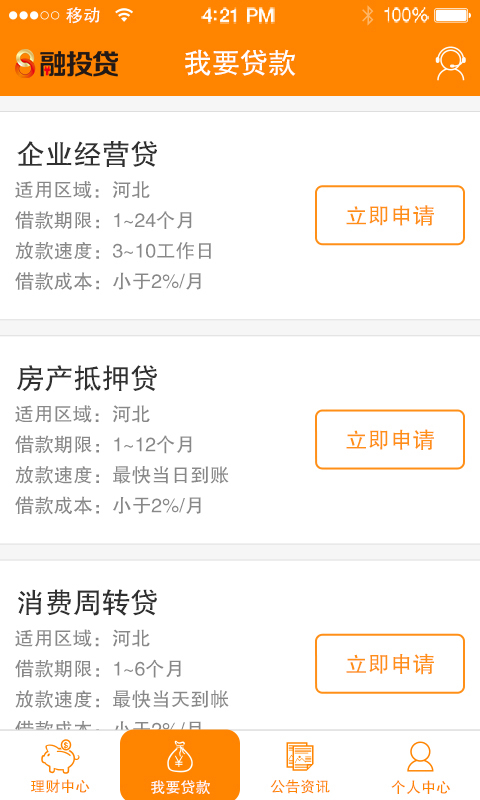Tap 立即申请 for 企业经营贷
Viewport: 480px width, 800px height.
[x=390, y=215]
